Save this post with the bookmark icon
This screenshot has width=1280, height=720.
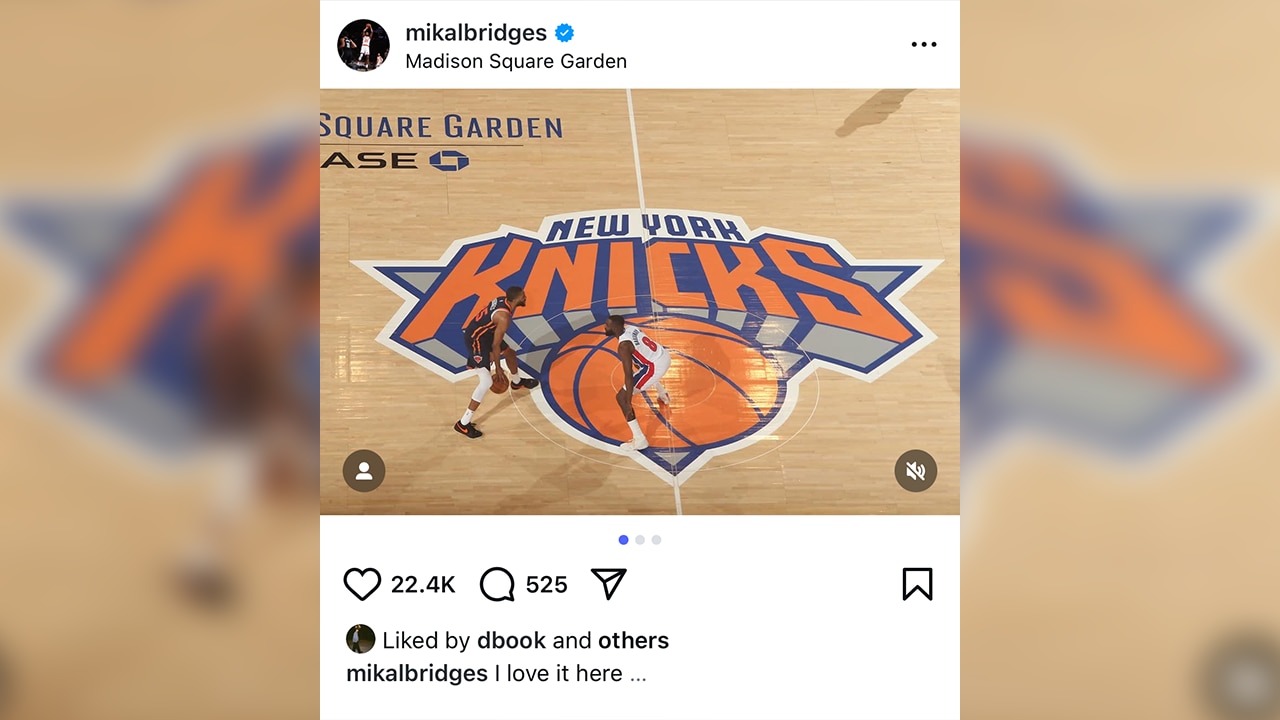click(917, 584)
